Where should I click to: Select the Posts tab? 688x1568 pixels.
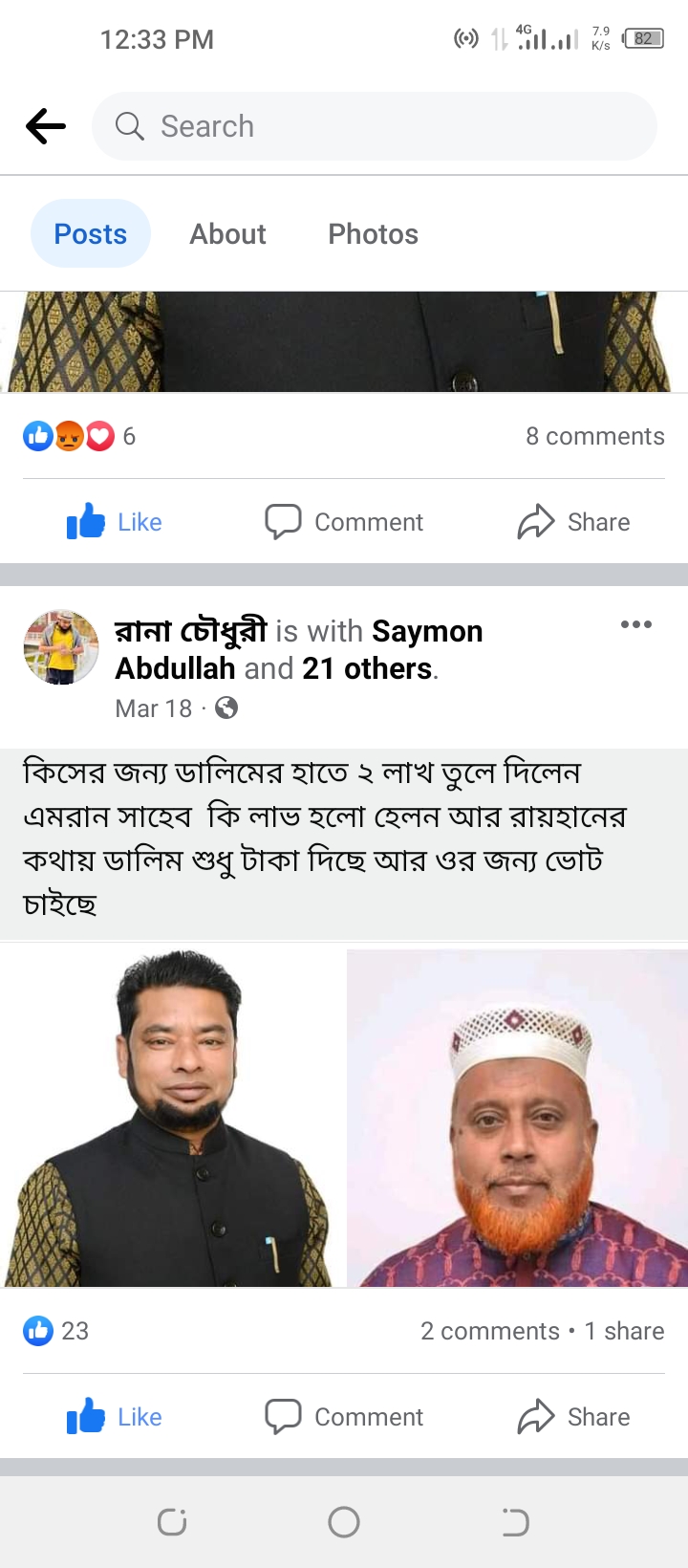[x=91, y=234]
